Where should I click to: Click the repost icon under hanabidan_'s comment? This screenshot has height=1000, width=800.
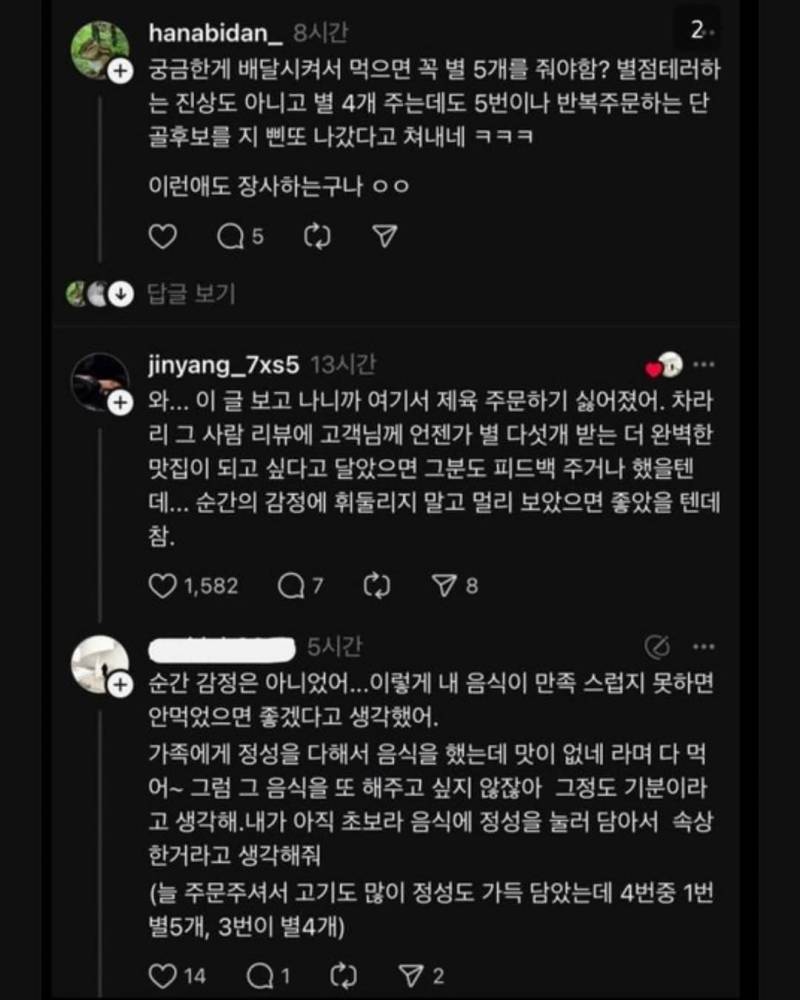(x=318, y=236)
